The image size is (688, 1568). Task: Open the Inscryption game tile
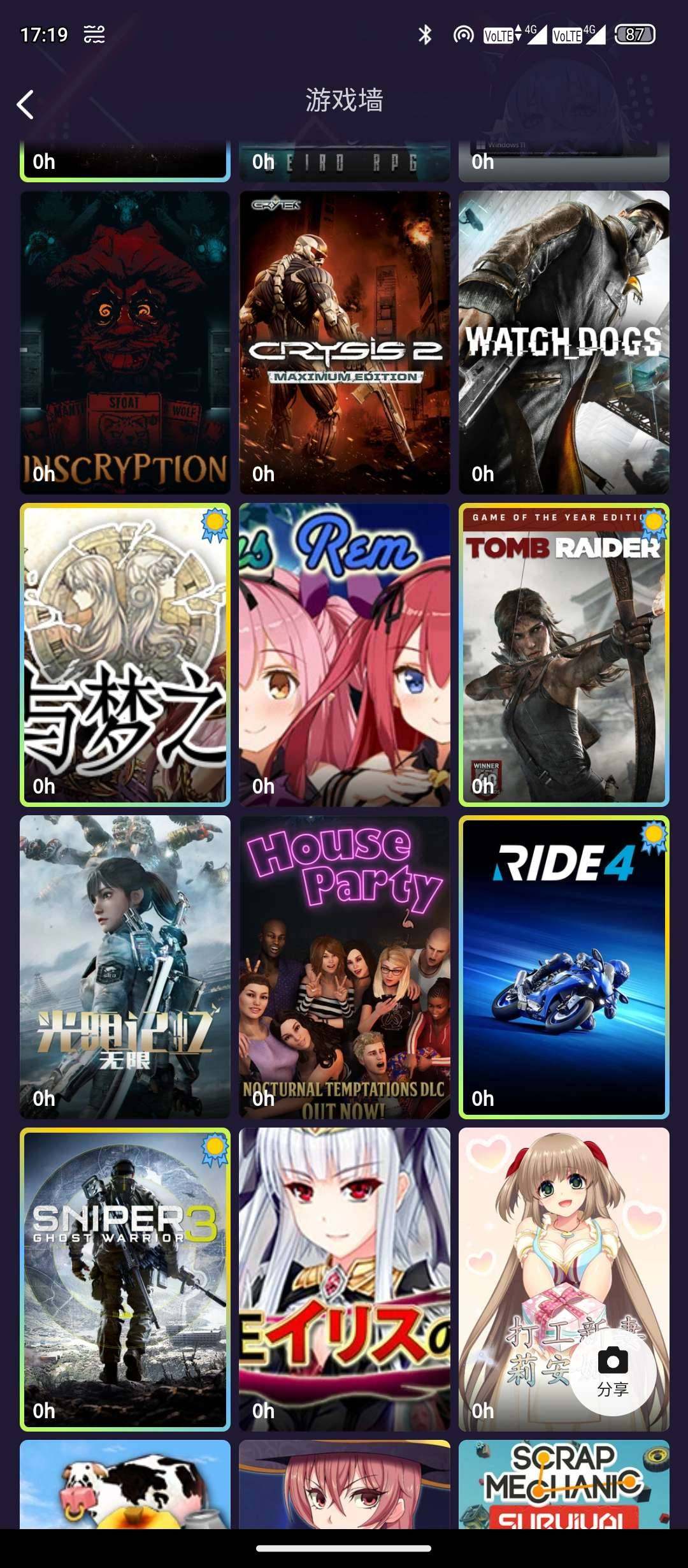pos(125,342)
